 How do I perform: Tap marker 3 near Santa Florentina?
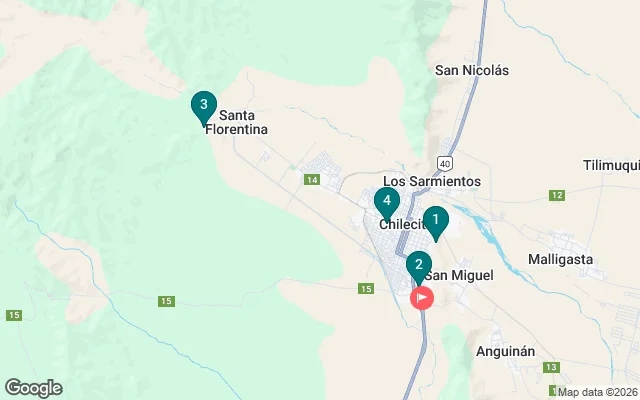(x=203, y=105)
